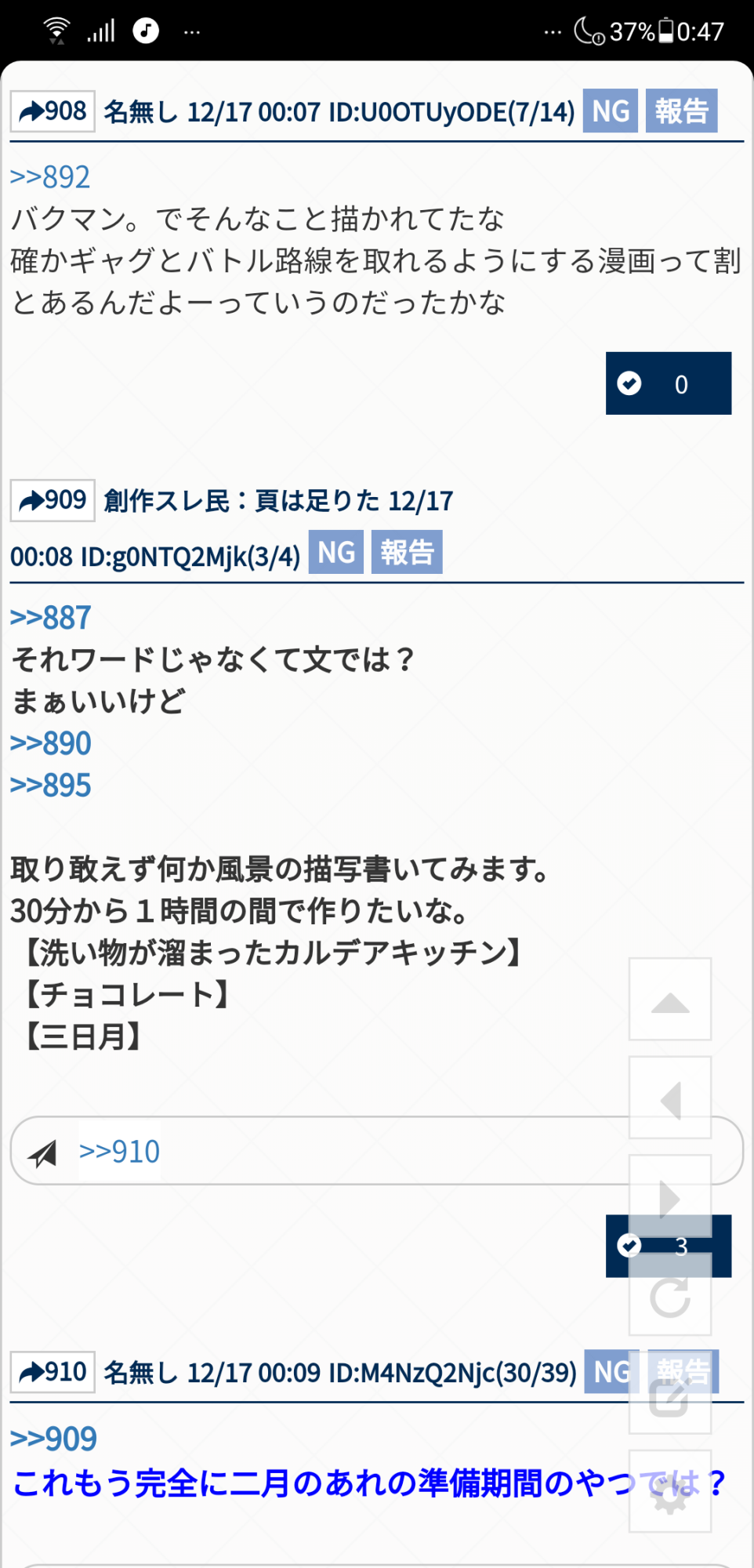Open the >>887 anchor link

coord(50,618)
